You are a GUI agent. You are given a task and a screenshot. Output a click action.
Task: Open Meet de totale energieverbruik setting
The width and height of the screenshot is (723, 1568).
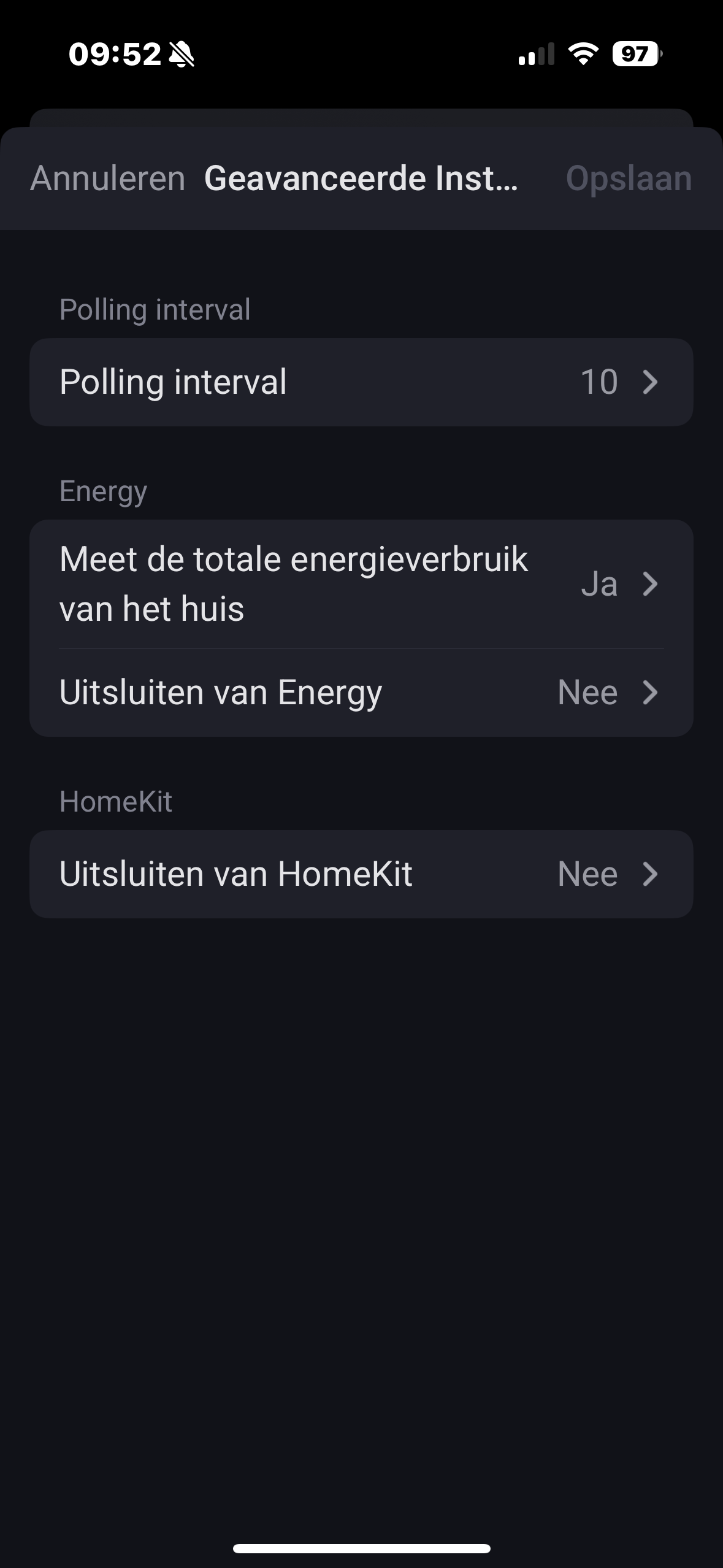361,584
